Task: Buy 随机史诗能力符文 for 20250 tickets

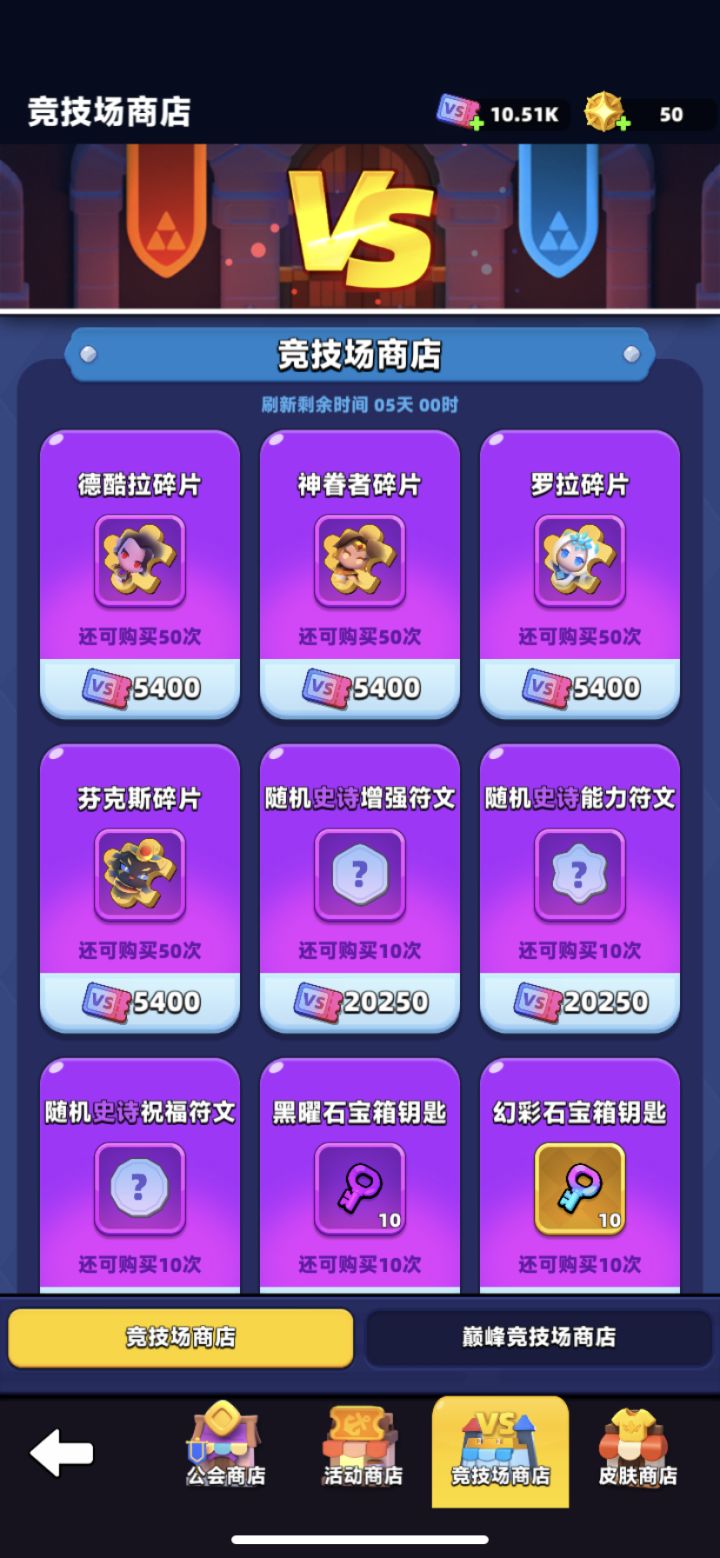Action: [x=580, y=1001]
